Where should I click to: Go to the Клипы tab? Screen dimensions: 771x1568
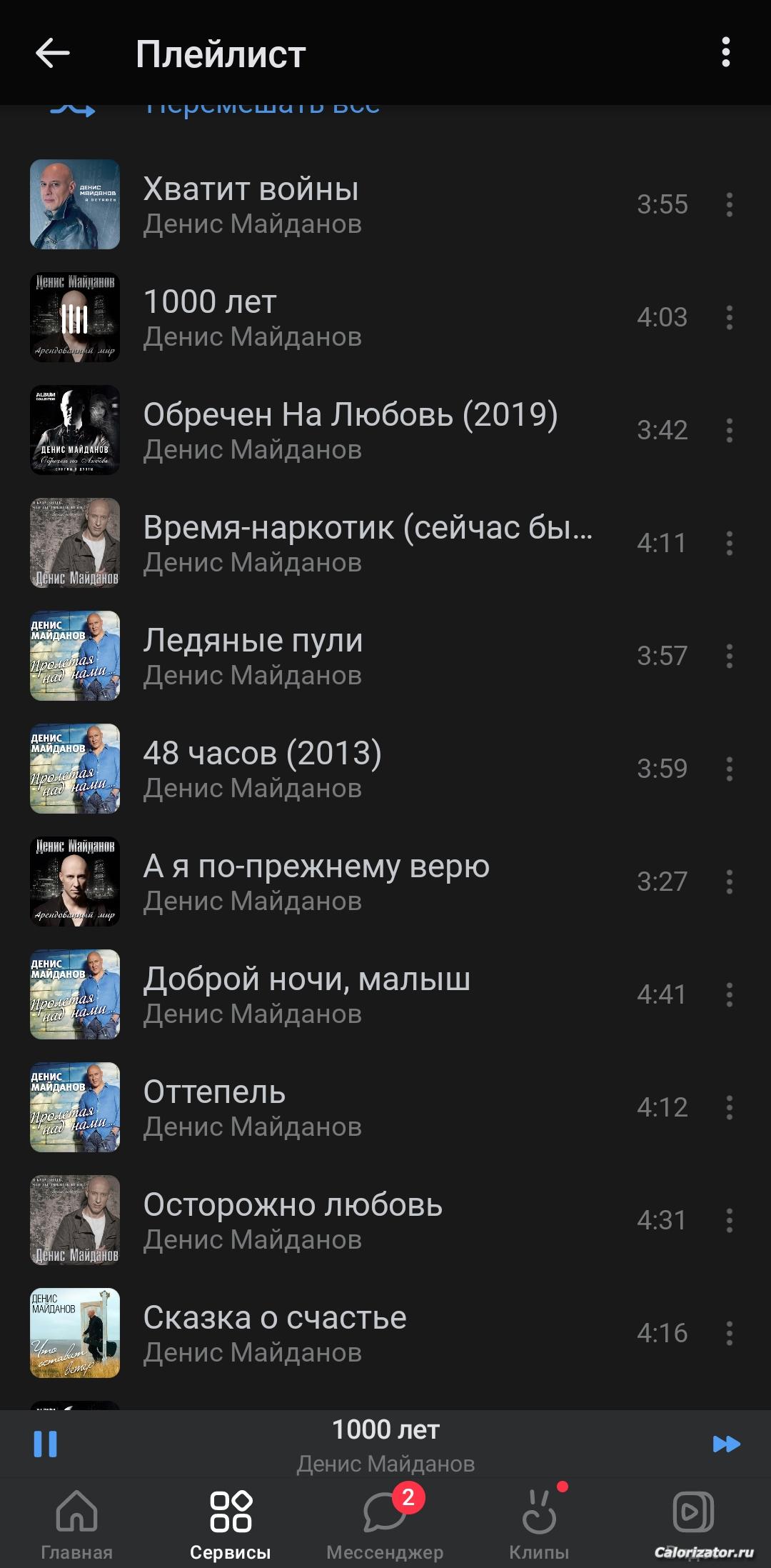[x=539, y=1525]
